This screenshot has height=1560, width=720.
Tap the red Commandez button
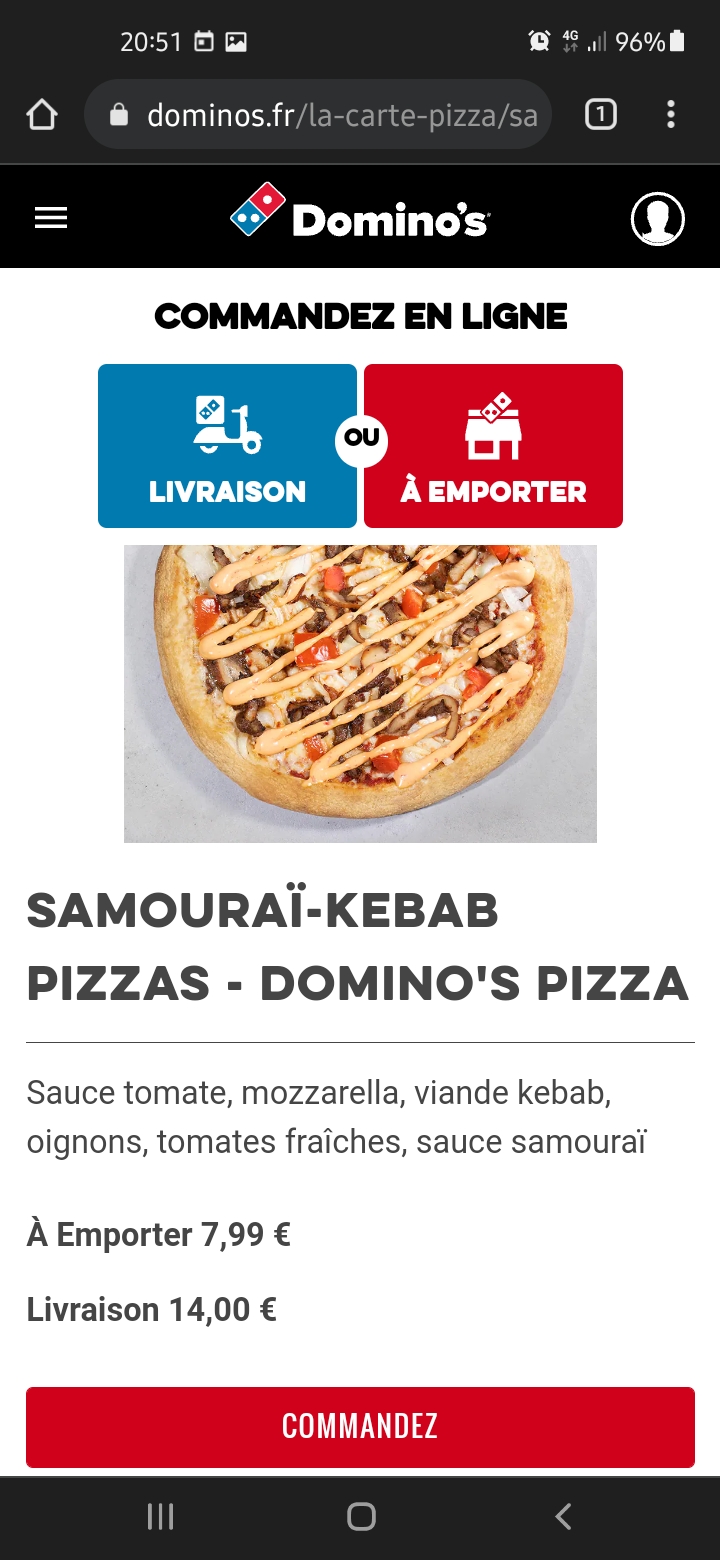(360, 1426)
